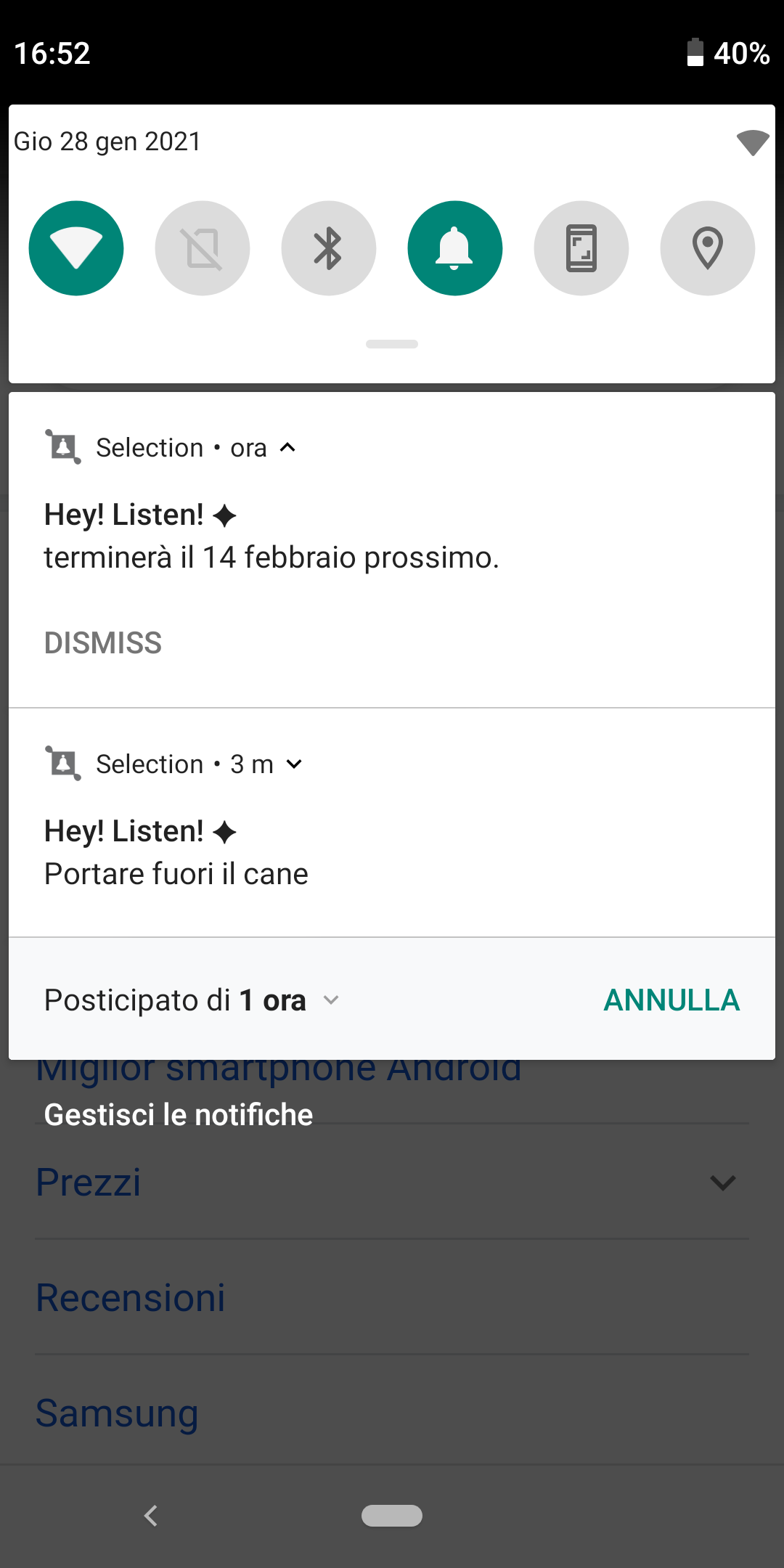Open Gestisci le notifiche
The height and width of the screenshot is (1568, 784).
point(179,1114)
